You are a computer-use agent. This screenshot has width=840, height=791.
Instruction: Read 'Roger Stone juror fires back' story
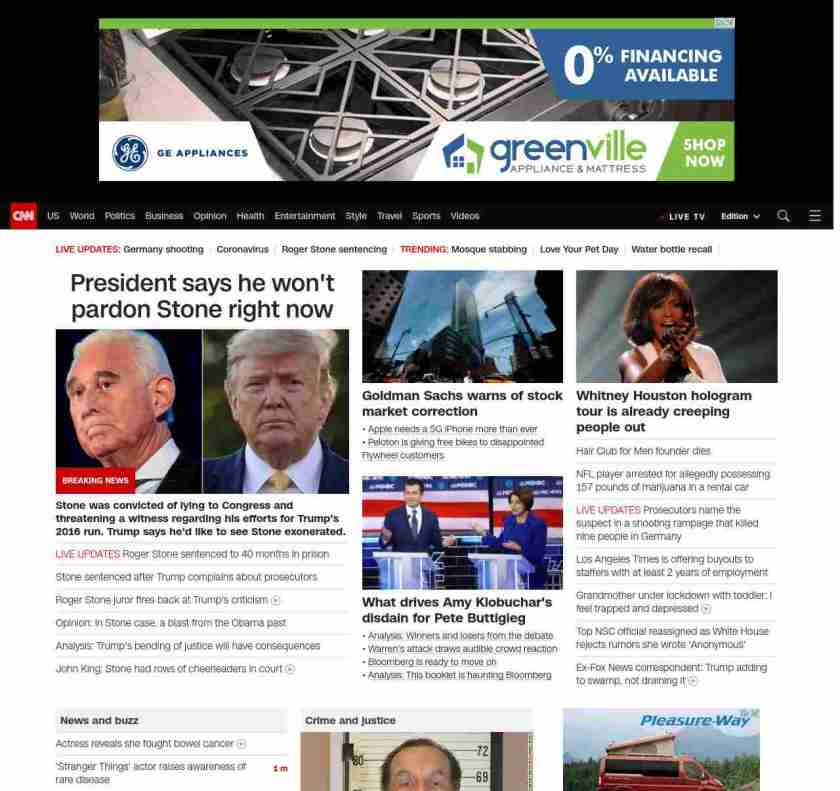[x=162, y=600]
